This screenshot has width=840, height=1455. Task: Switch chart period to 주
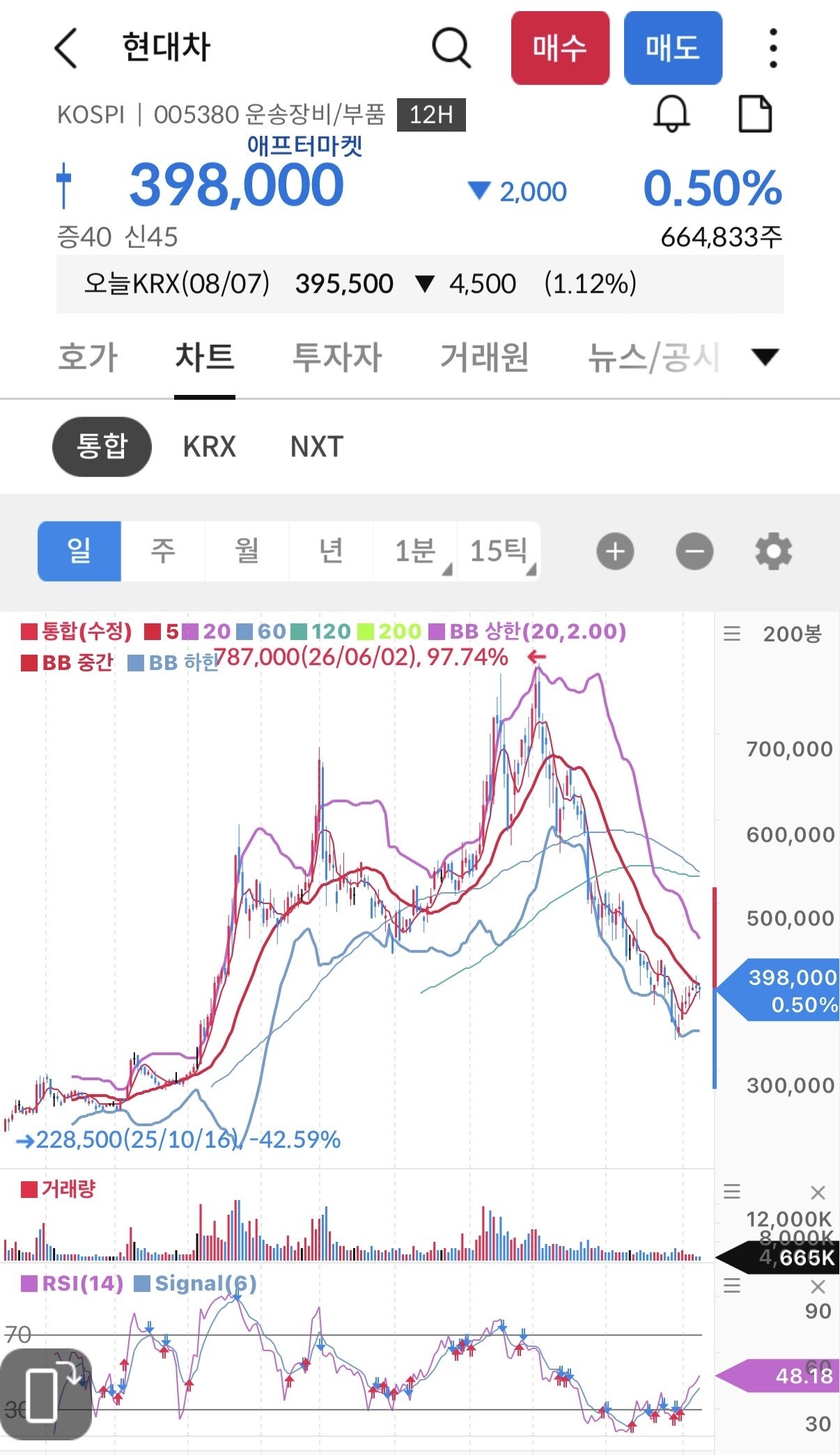pyautogui.click(x=163, y=551)
